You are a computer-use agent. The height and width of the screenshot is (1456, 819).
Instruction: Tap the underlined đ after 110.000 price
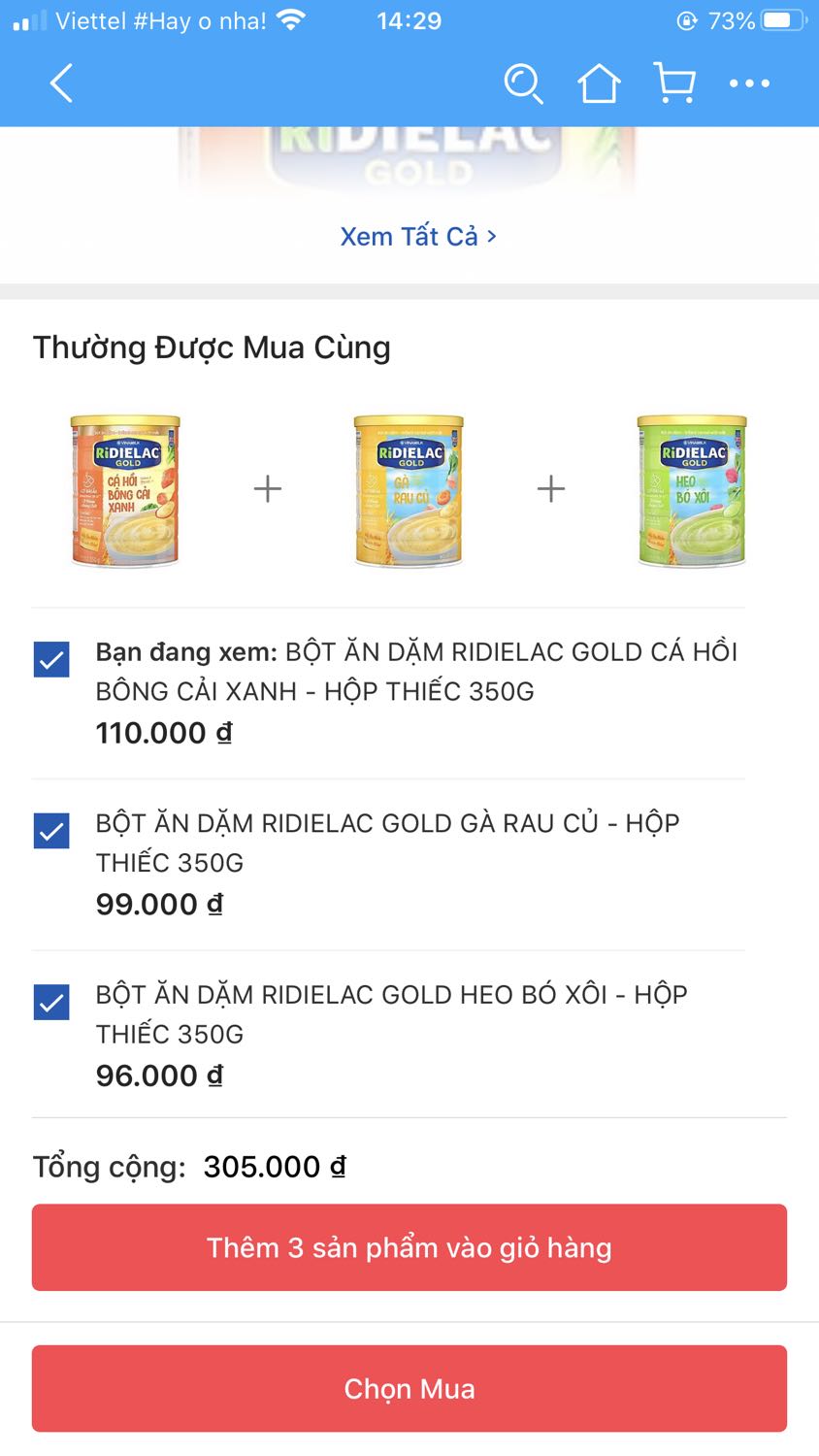pos(224,734)
